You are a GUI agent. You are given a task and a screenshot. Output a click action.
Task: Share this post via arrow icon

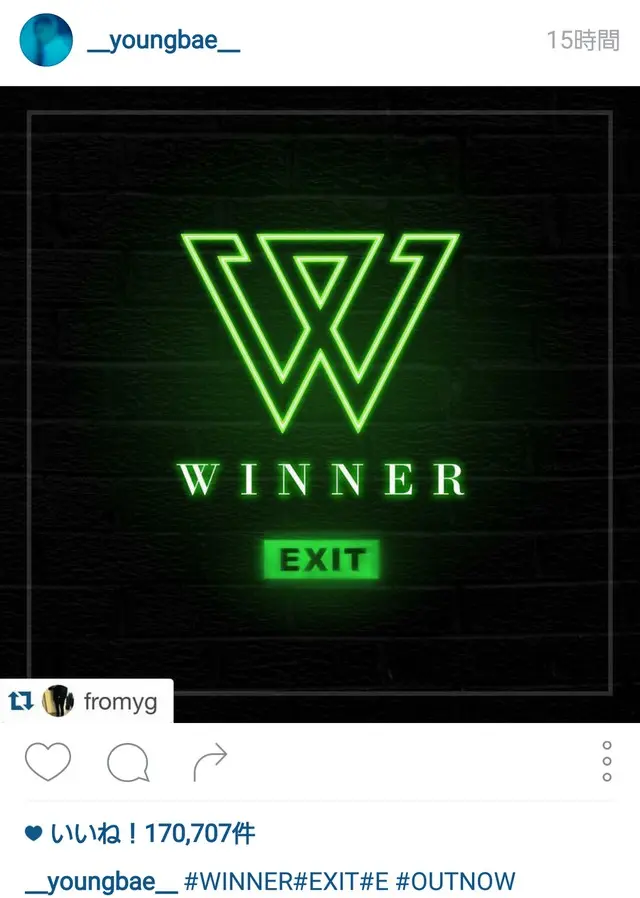pos(210,763)
